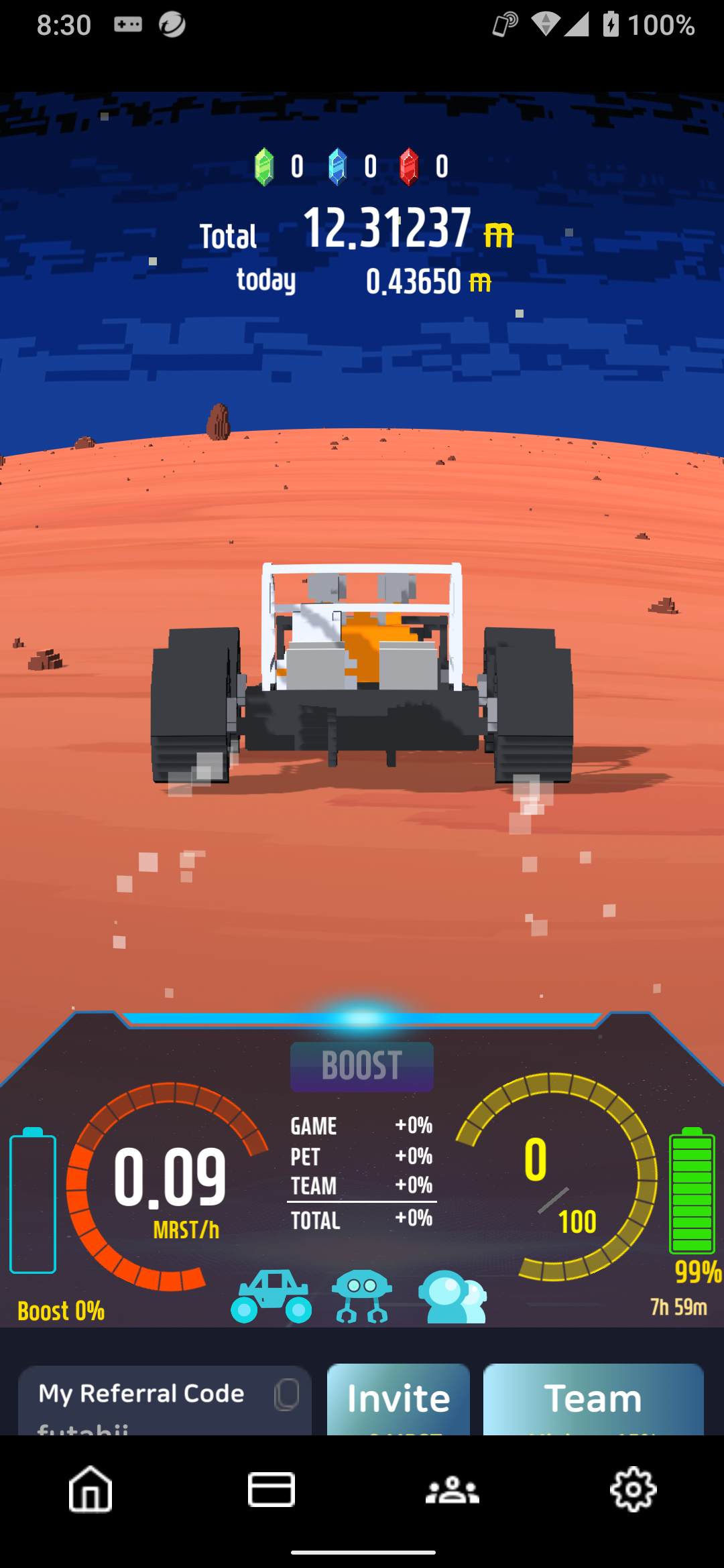Open the settings gear tab

click(x=633, y=1489)
